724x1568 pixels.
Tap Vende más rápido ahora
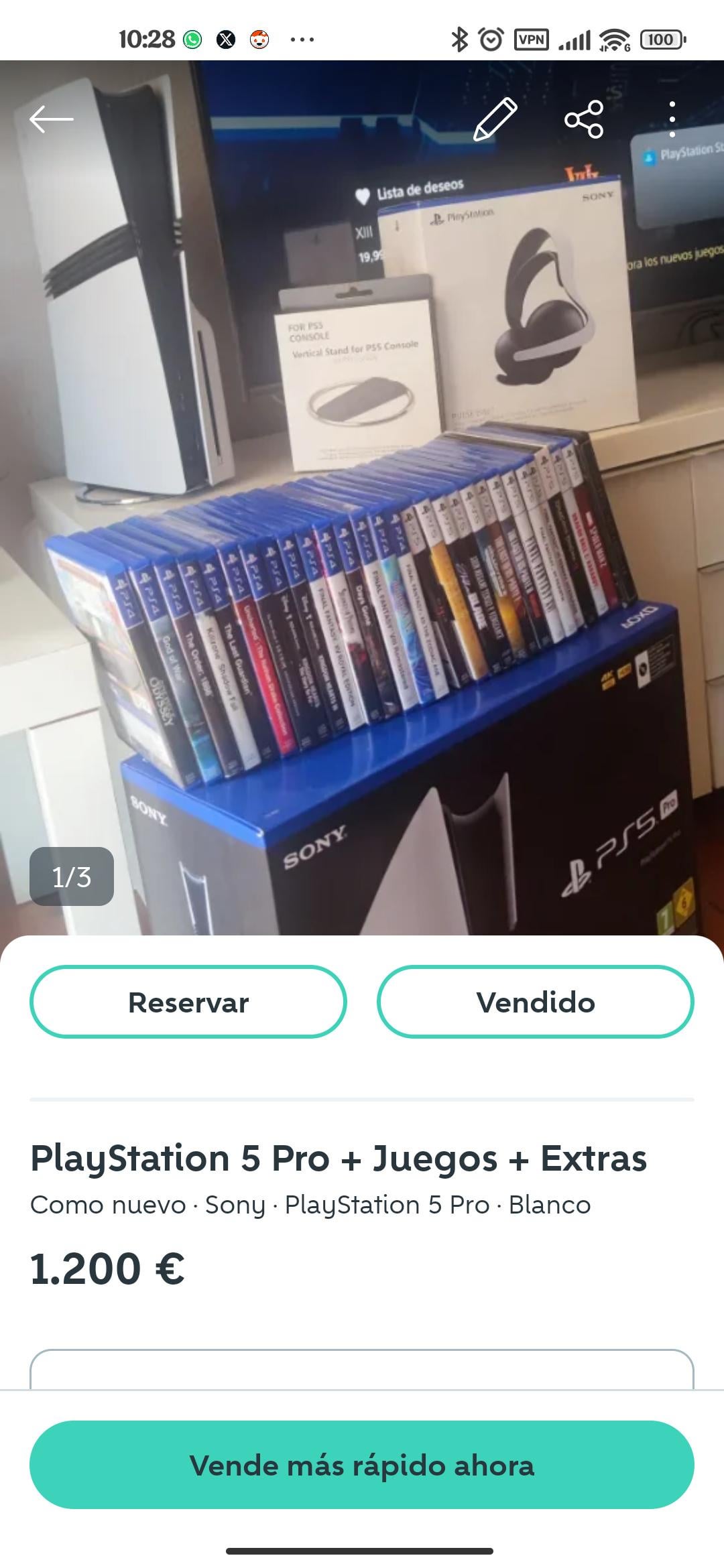362,1465
